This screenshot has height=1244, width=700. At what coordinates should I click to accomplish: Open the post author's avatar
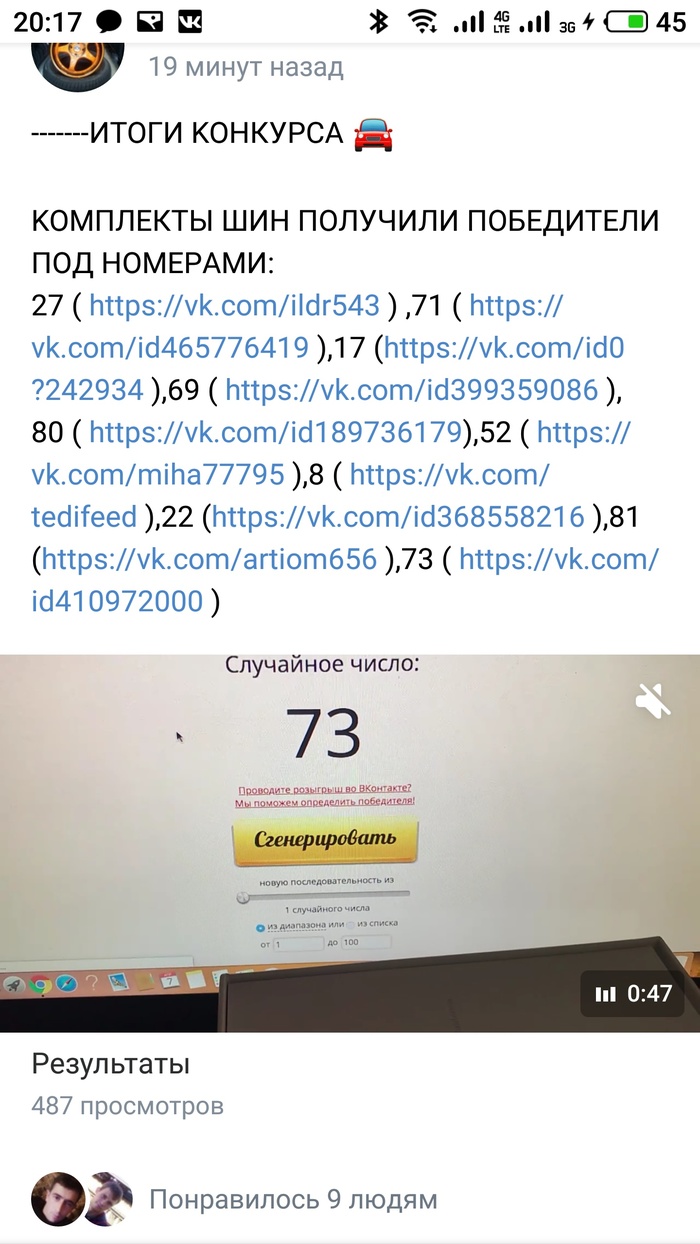[78, 60]
